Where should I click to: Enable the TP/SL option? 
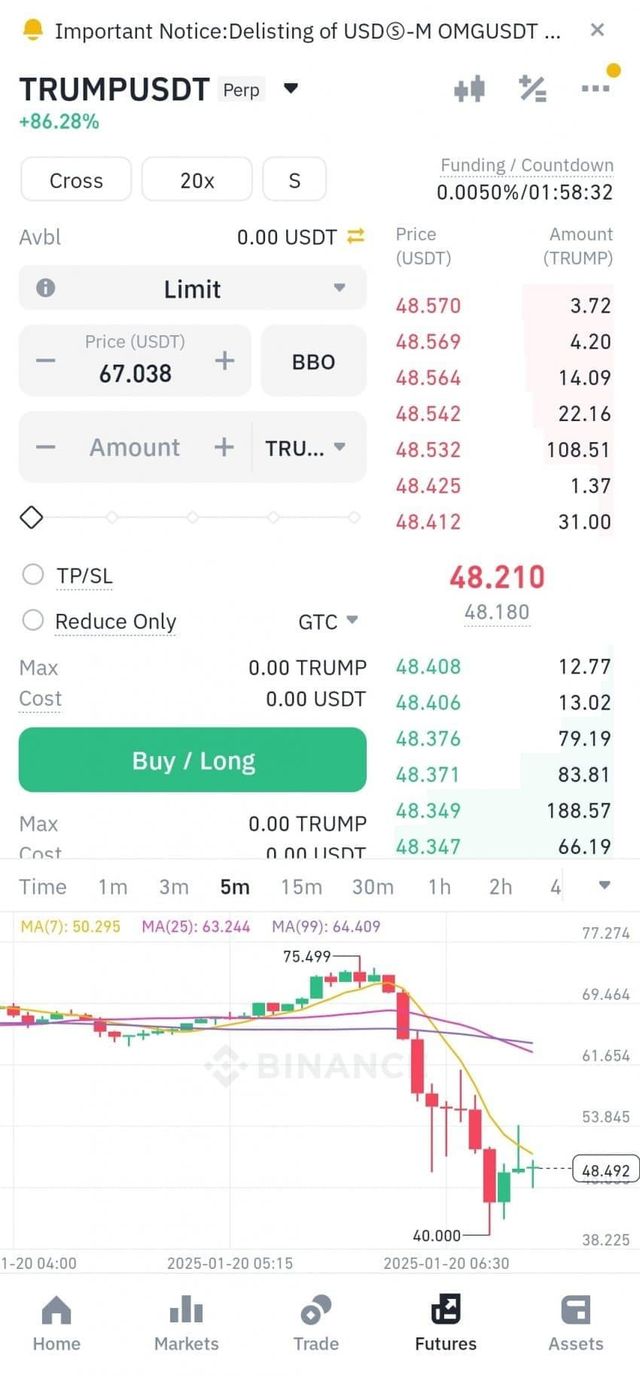[34, 575]
